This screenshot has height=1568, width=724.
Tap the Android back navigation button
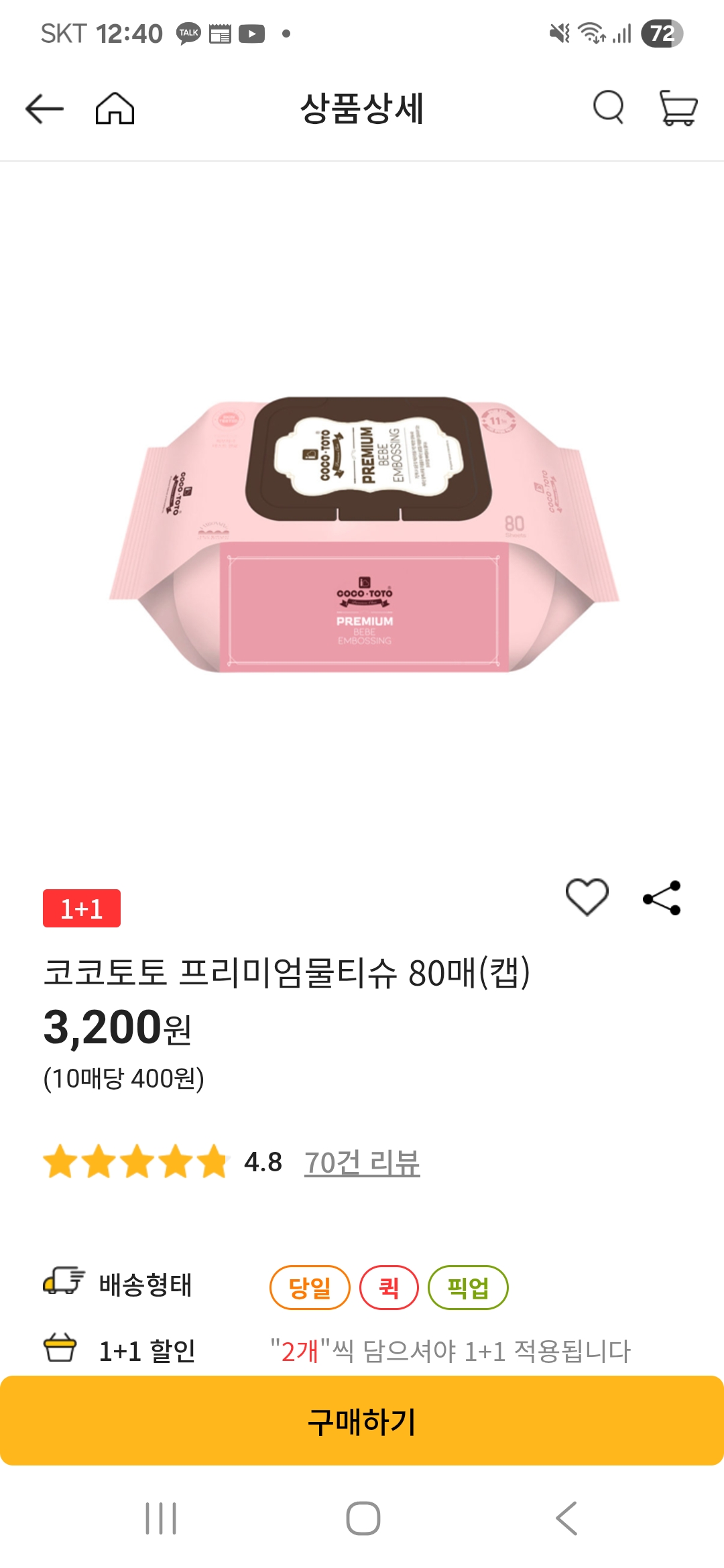566,1516
